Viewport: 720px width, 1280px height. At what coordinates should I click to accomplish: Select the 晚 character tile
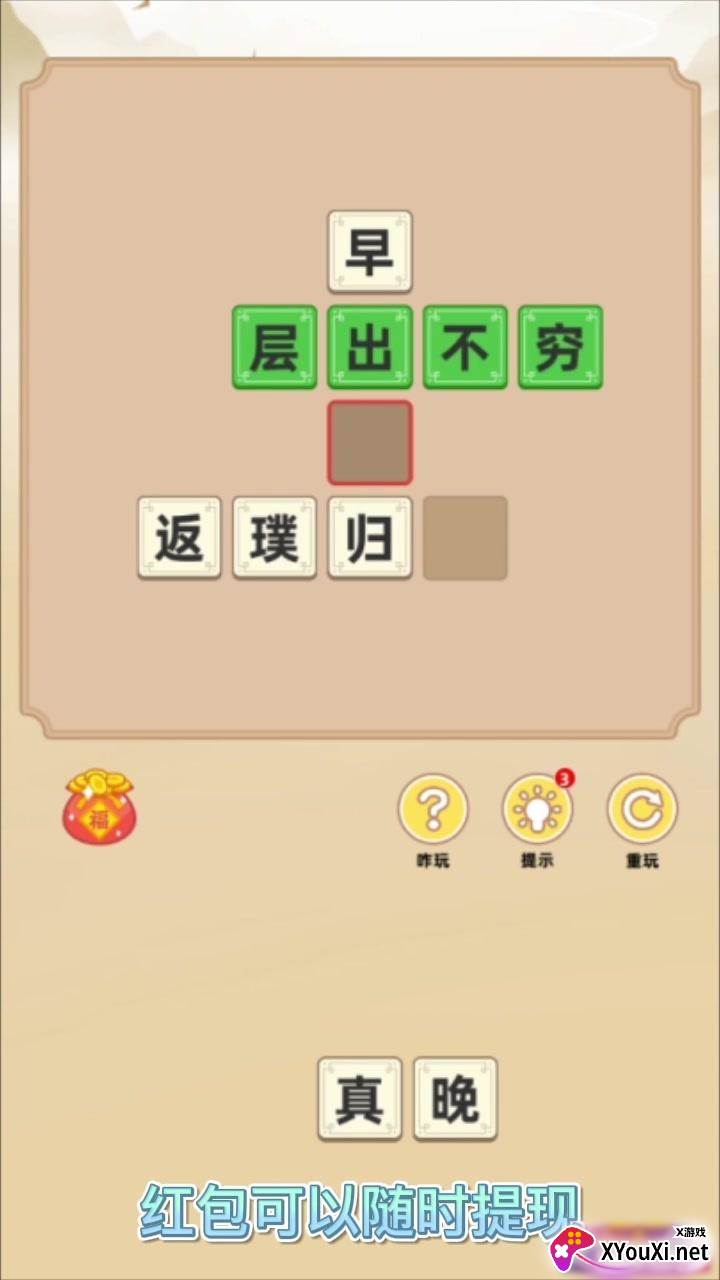click(x=456, y=1099)
